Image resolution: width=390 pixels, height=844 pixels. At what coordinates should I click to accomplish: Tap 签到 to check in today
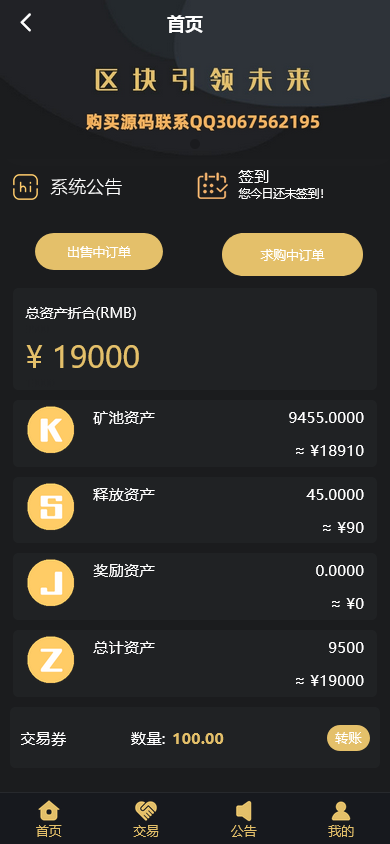260,185
